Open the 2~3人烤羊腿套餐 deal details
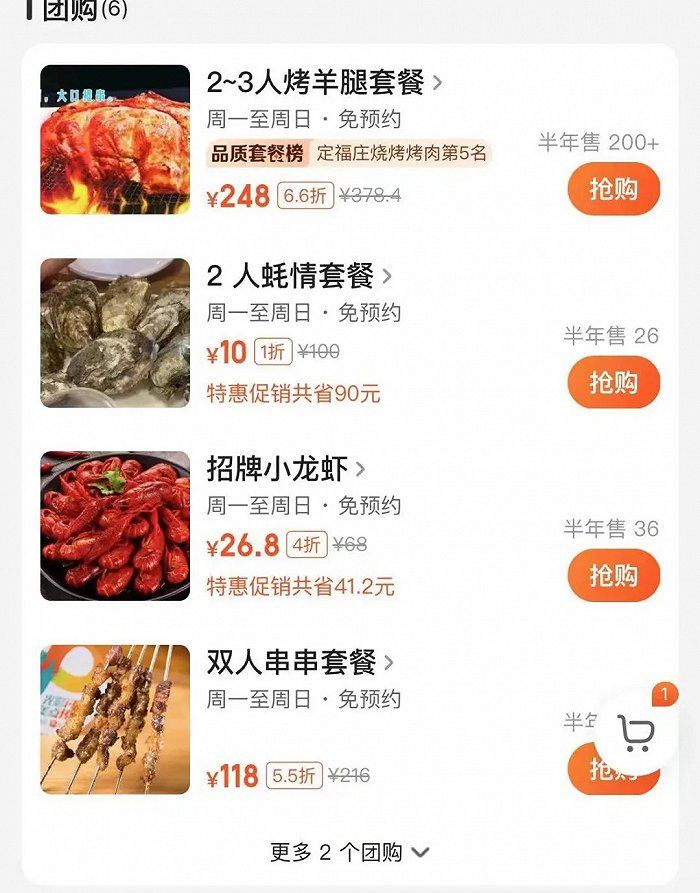Viewport: 700px width, 893px height. [x=324, y=82]
